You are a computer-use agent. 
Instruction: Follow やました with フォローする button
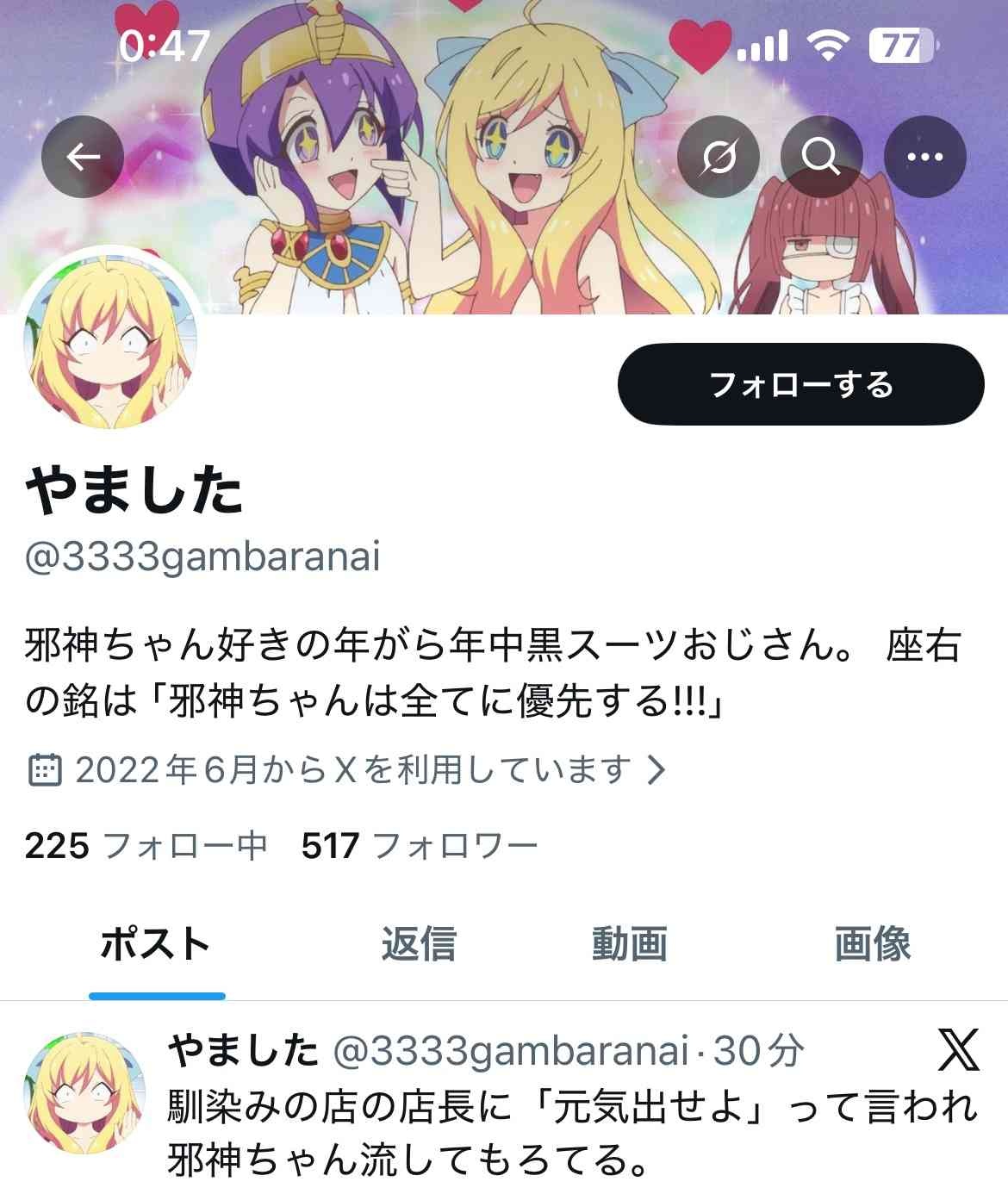[800, 384]
